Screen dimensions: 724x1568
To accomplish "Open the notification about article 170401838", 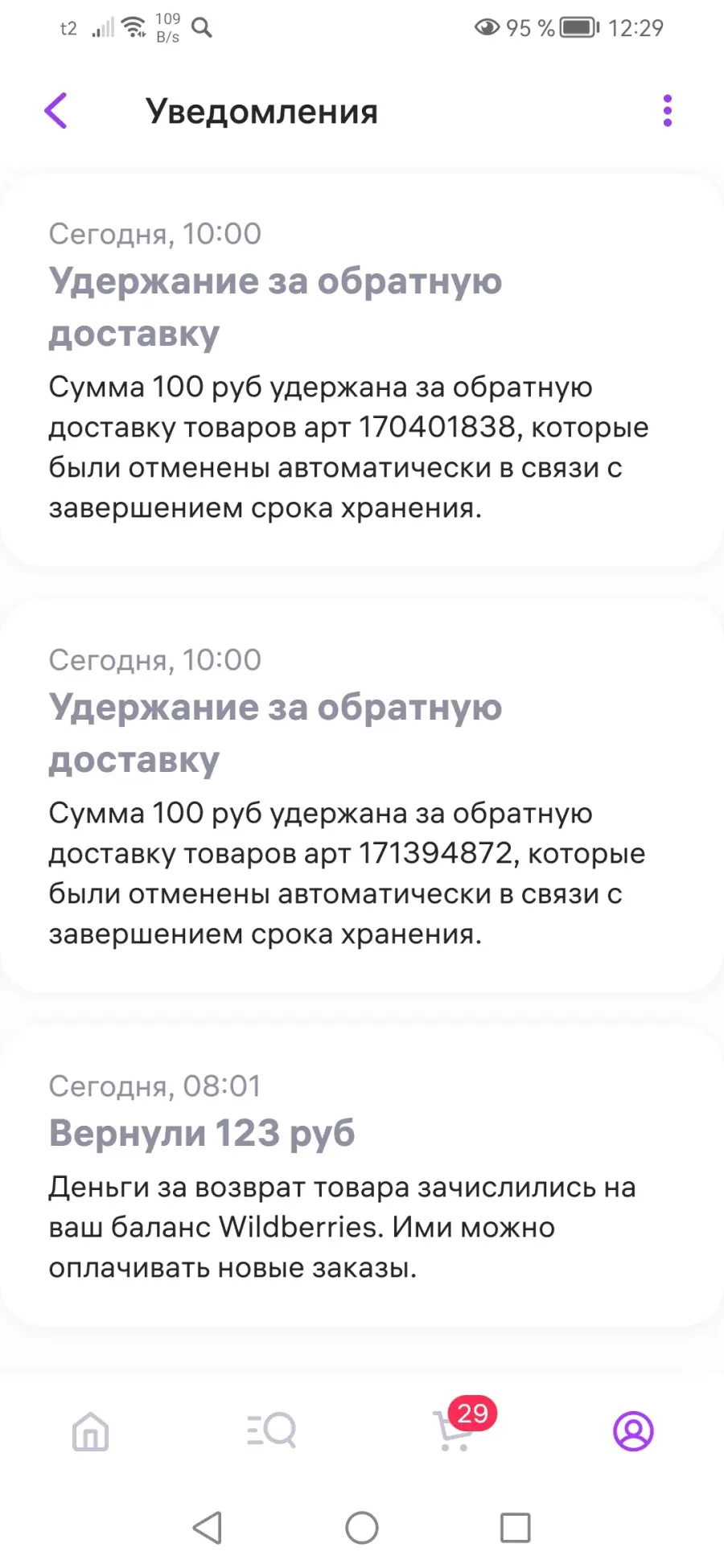I will pyautogui.click(x=362, y=371).
